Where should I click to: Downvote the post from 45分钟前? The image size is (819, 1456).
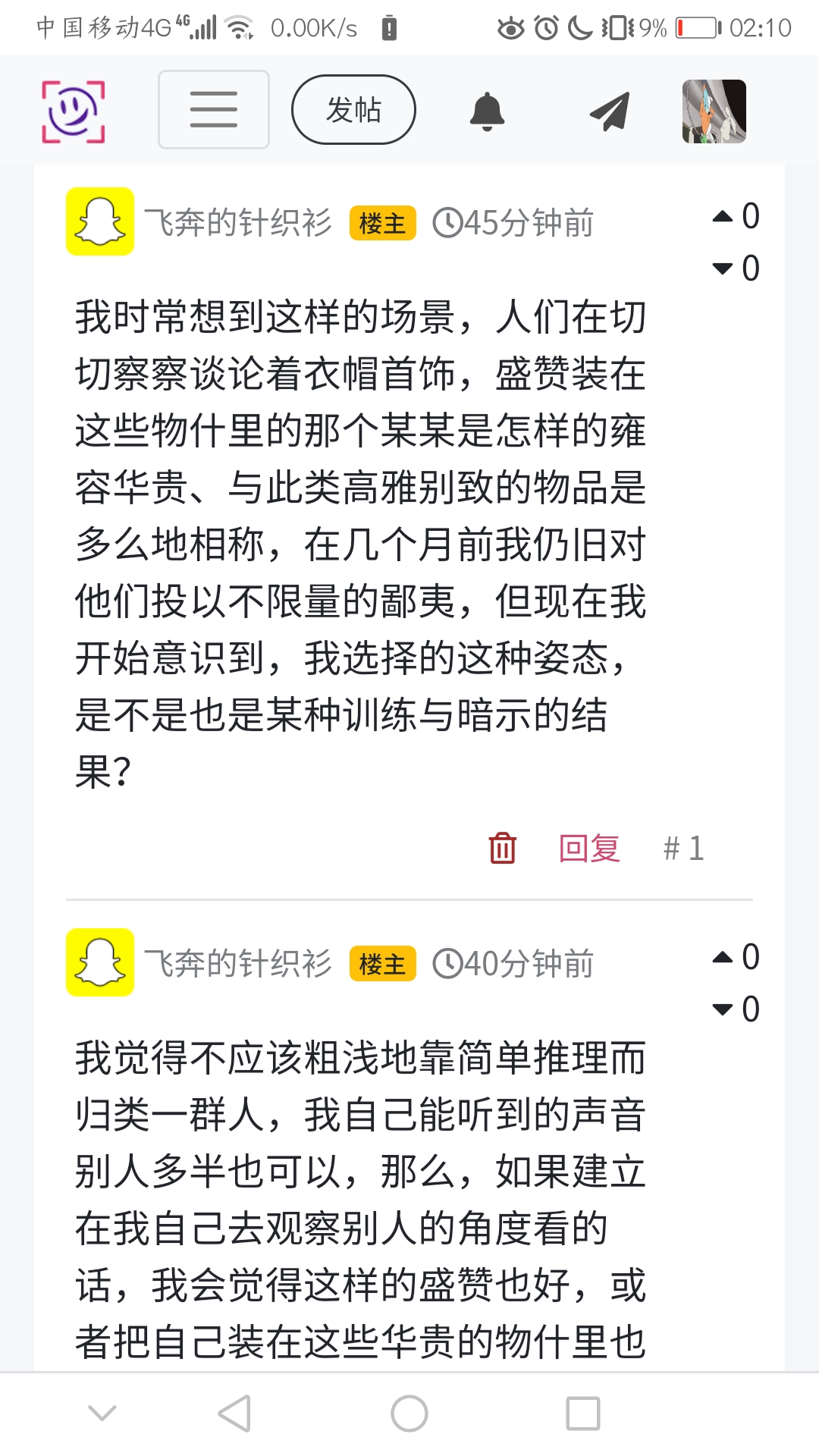click(723, 268)
